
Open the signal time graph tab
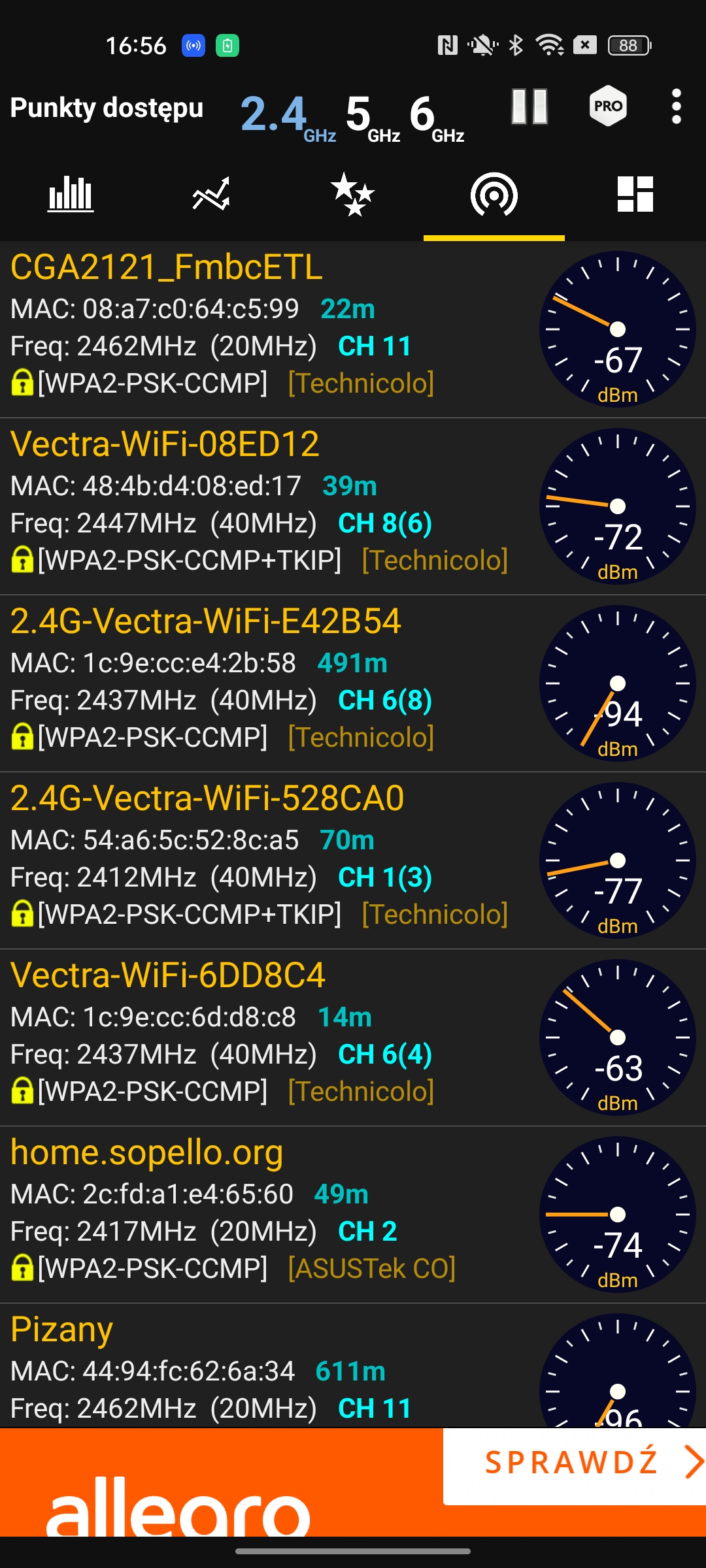211,195
